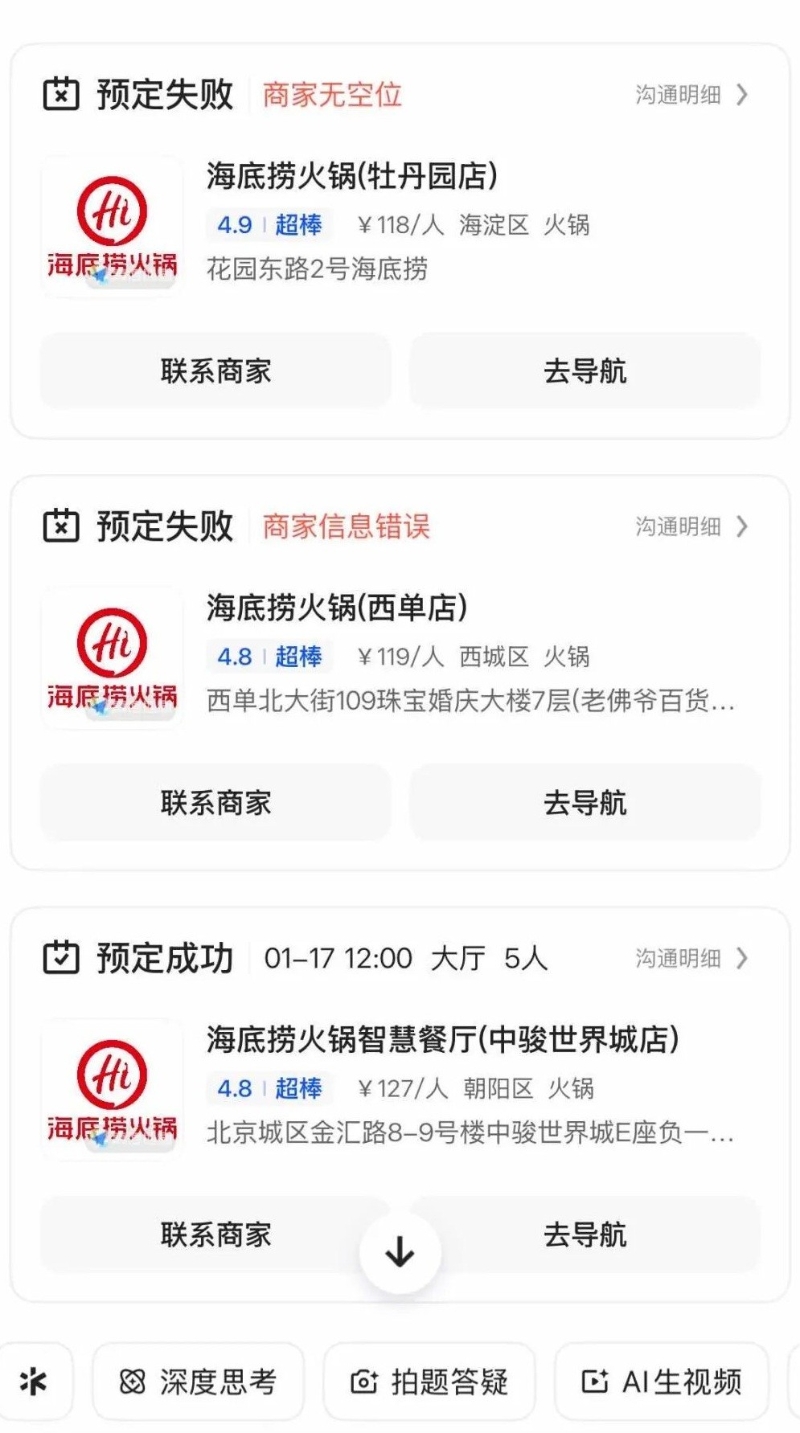Screen dimensions: 800x1433
Task: Tap 去导航 for 海底捞火锅(牡丹园店)
Action: pyautogui.click(x=585, y=371)
